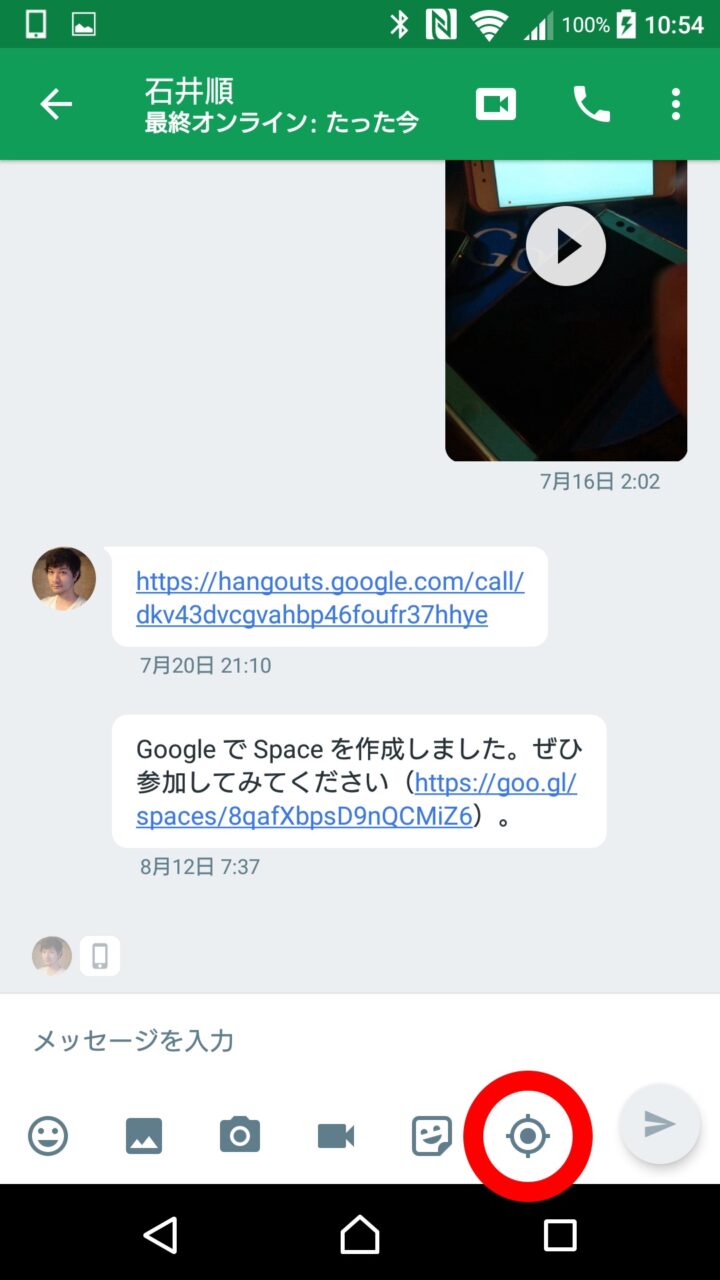Attach a photo from gallery
This screenshot has height=1280, width=720.
coord(144,1136)
